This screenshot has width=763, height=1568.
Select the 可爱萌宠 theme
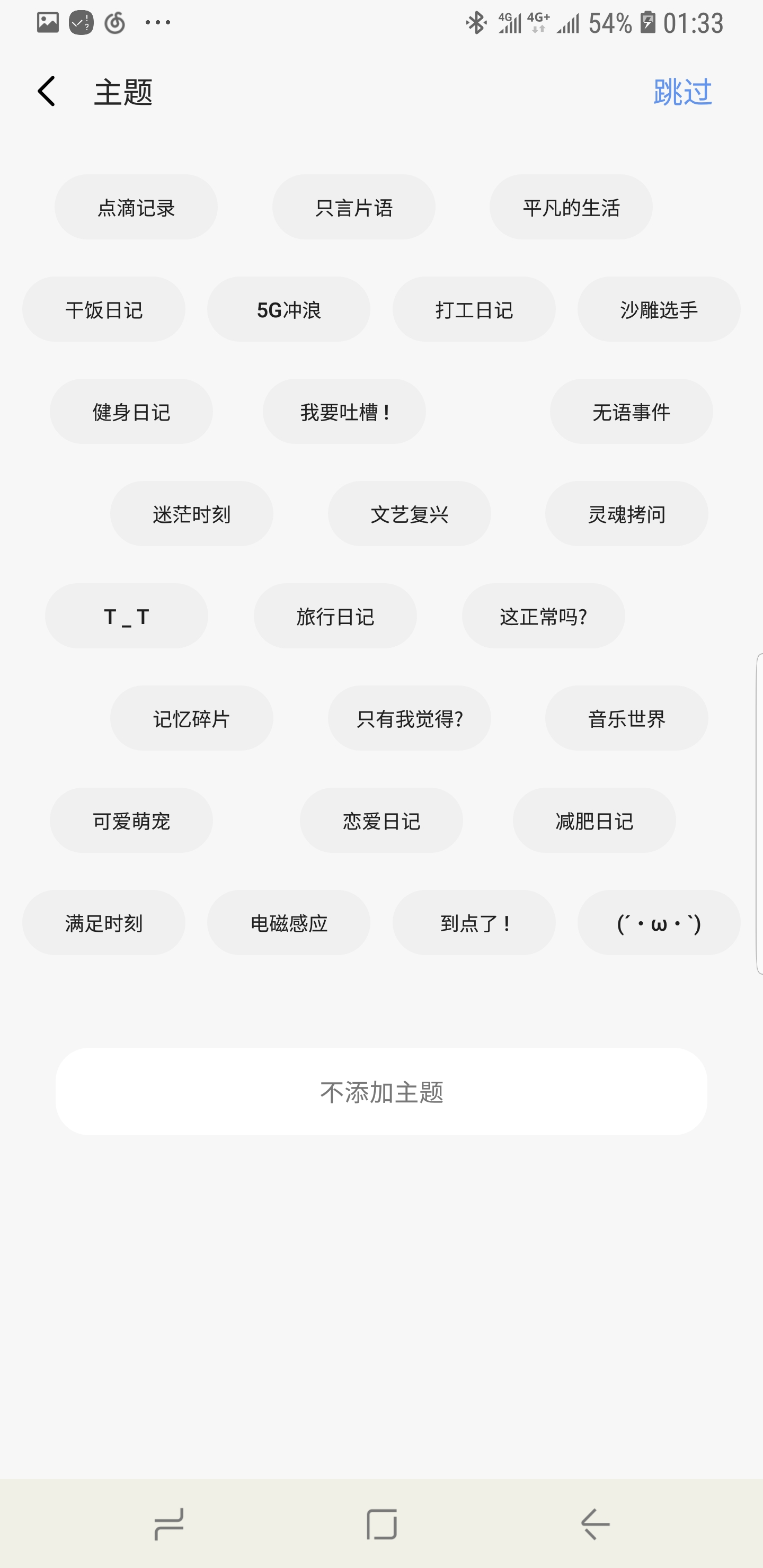131,821
